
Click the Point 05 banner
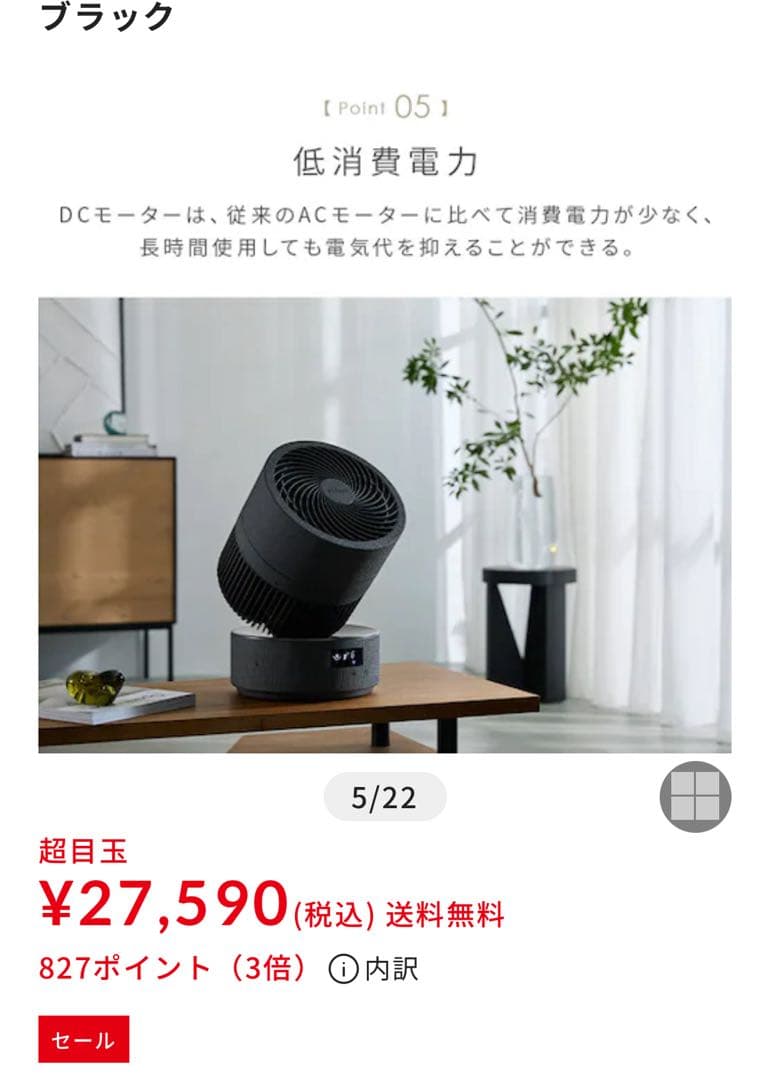[x=383, y=110]
